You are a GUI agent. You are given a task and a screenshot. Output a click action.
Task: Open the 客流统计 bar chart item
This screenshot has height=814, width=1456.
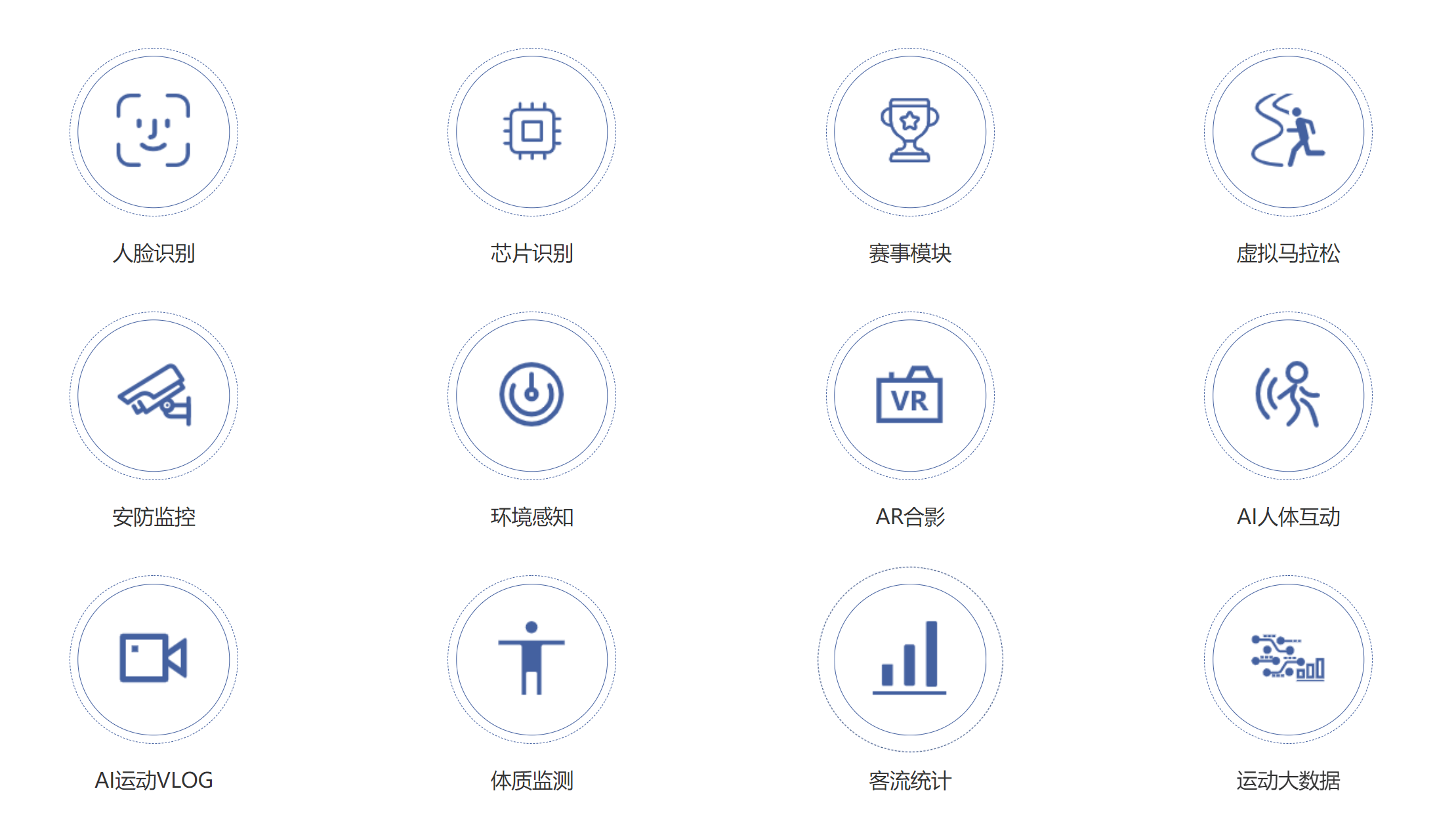coord(909,659)
